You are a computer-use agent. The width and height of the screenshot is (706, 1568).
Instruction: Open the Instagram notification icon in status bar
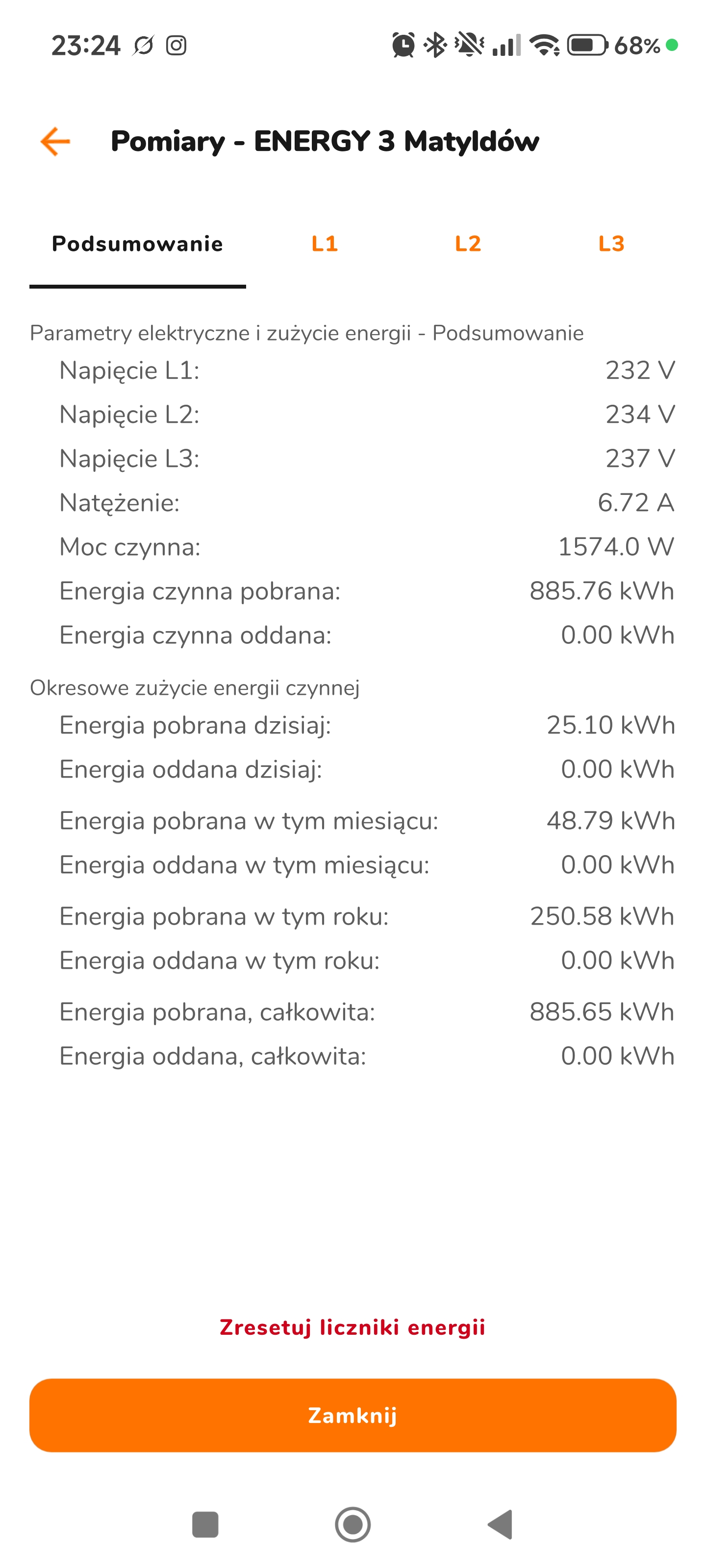point(176,45)
